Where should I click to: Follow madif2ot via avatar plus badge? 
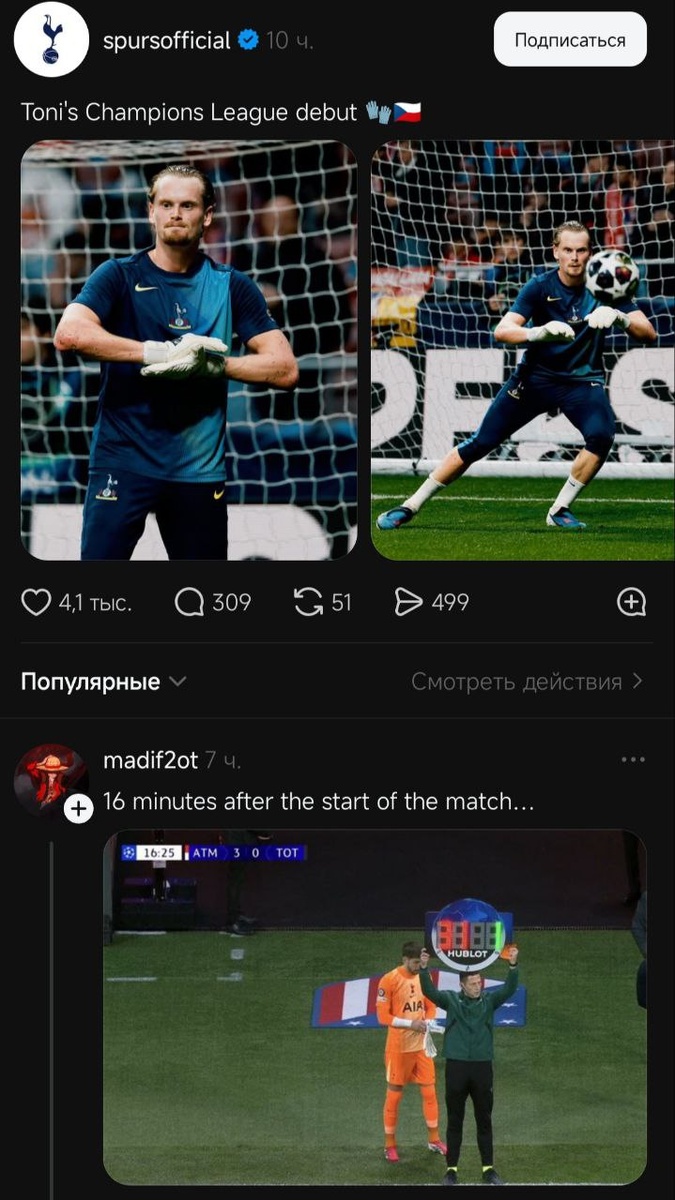point(78,809)
